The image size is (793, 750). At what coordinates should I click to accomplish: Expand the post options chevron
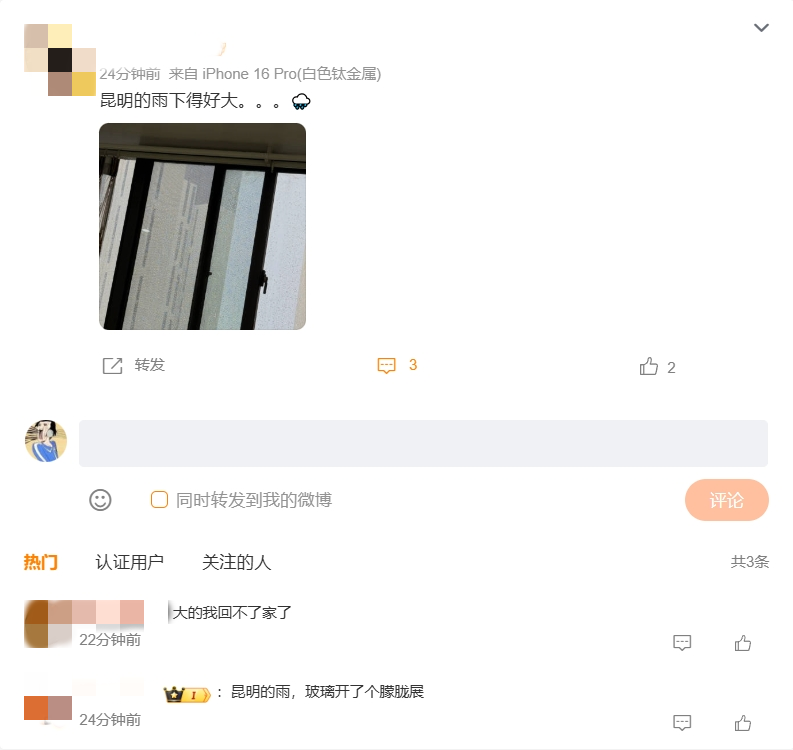761,28
